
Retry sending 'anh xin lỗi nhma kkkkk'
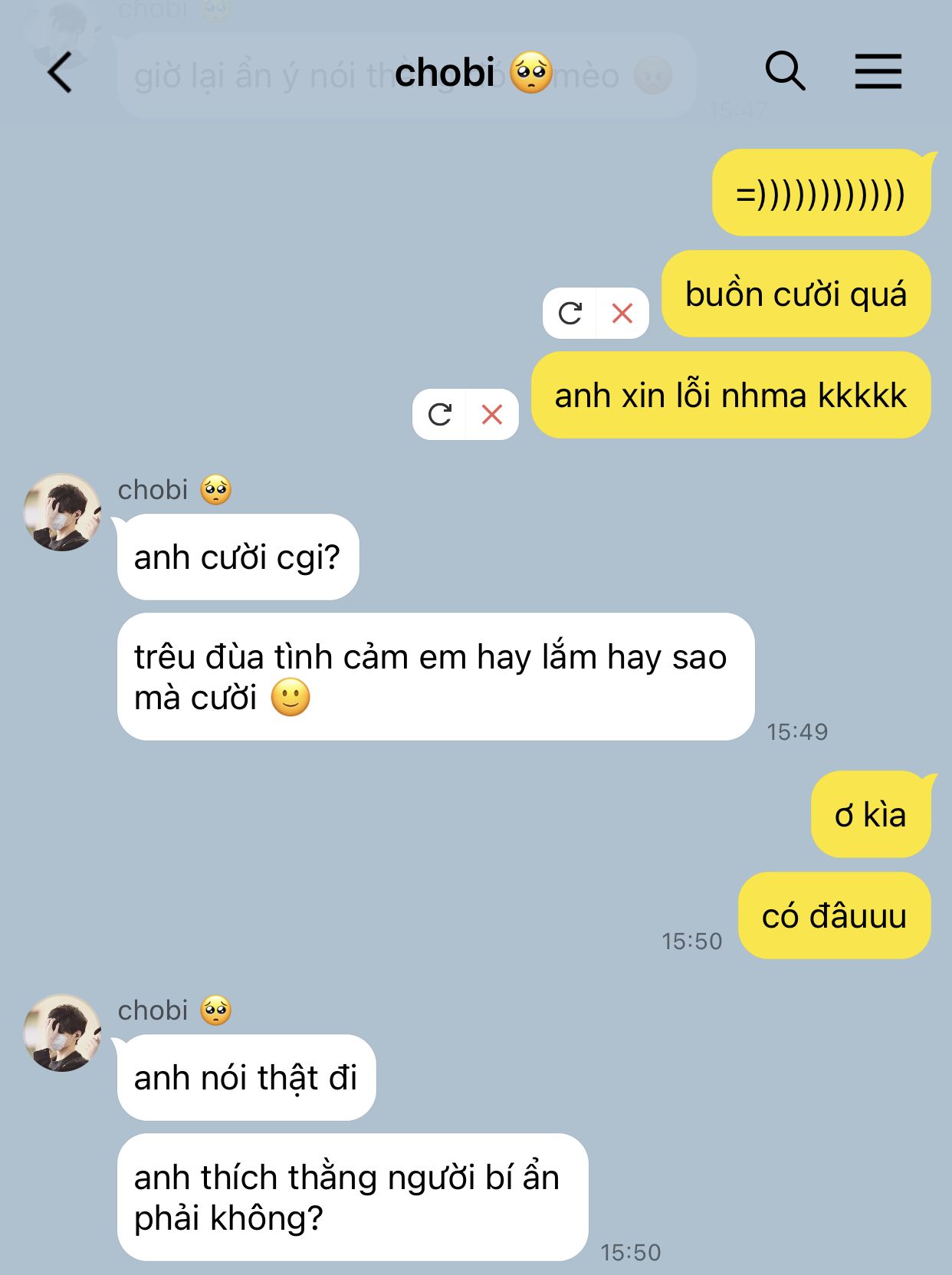(439, 415)
